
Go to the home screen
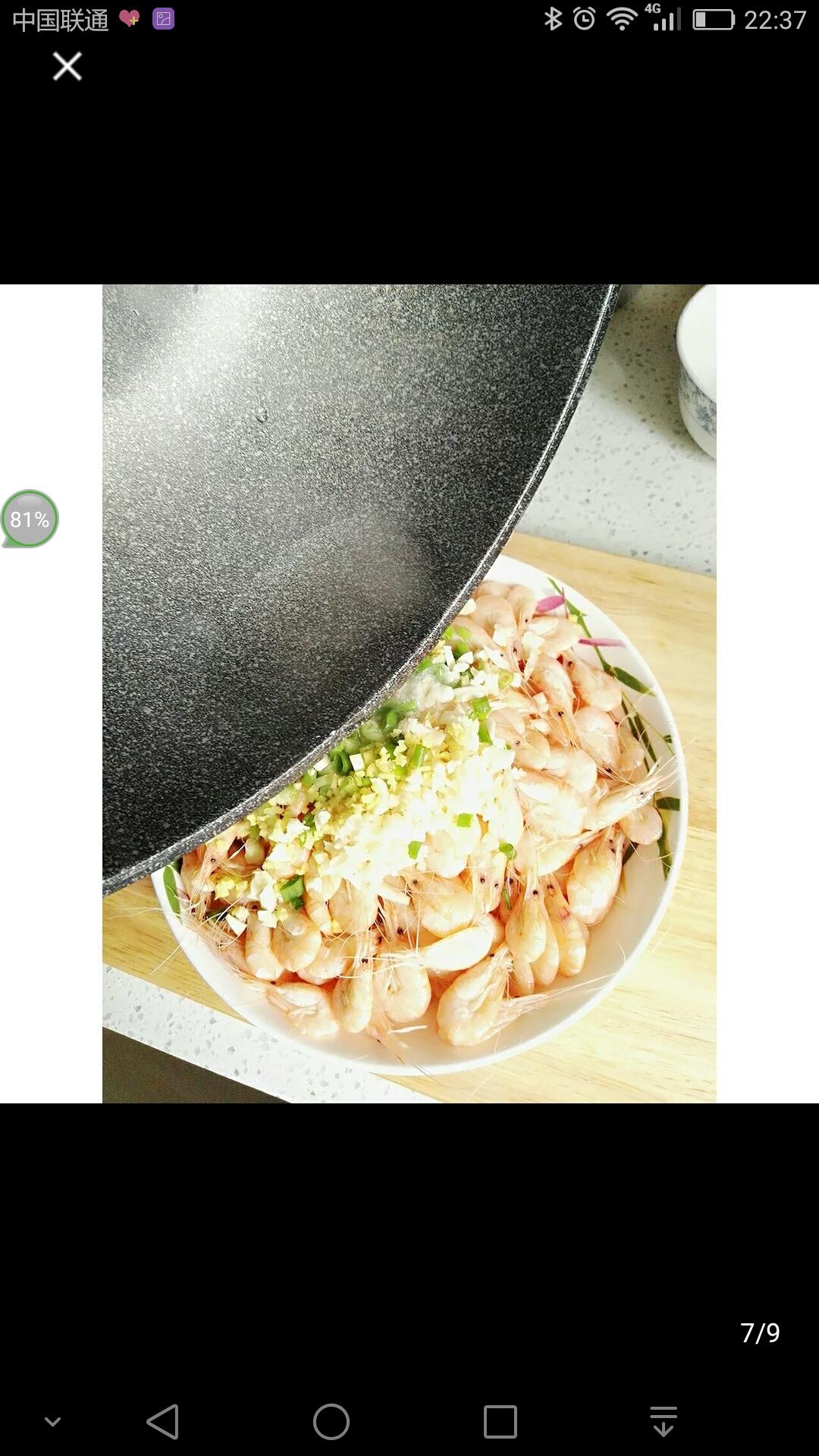(331, 1421)
